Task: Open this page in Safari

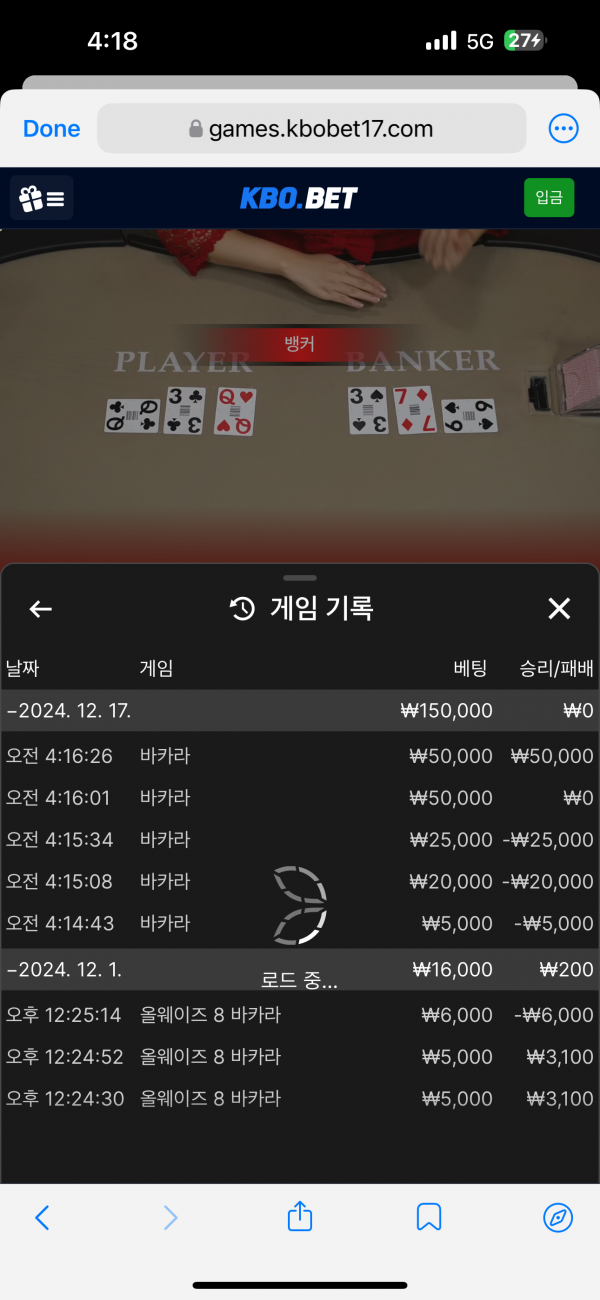Action: point(558,1217)
